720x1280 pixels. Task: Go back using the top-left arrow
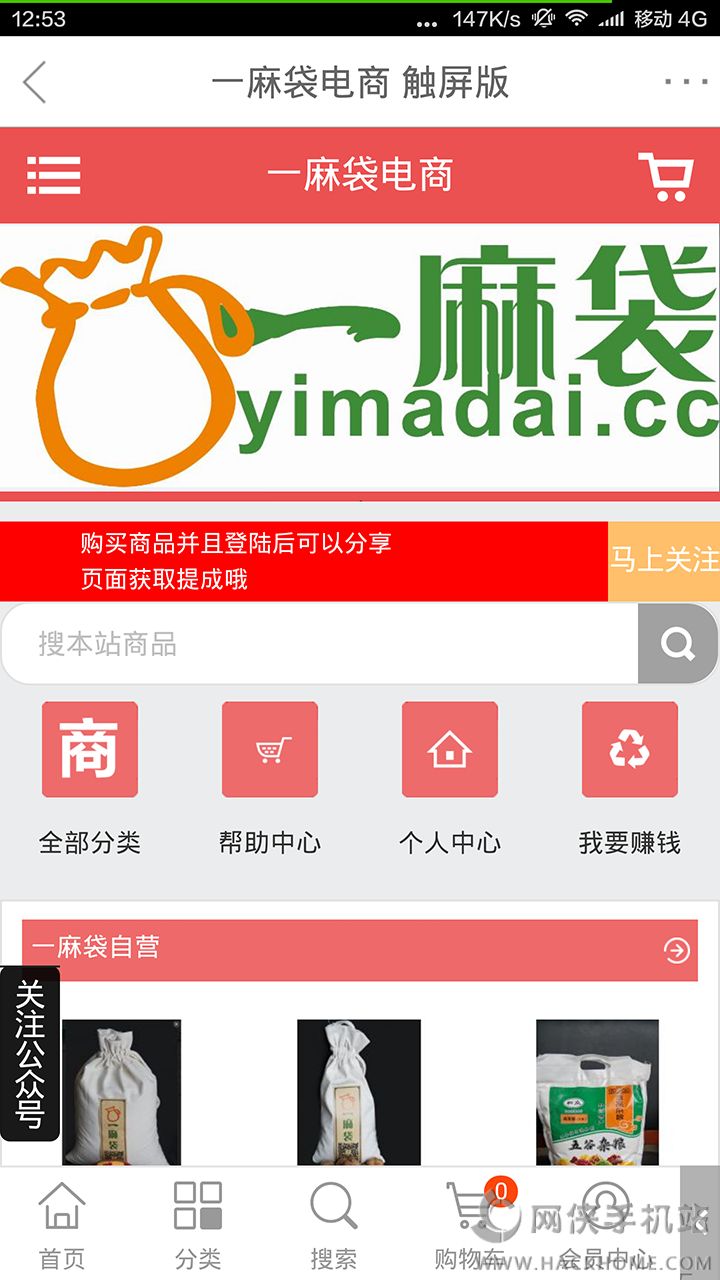pyautogui.click(x=35, y=82)
